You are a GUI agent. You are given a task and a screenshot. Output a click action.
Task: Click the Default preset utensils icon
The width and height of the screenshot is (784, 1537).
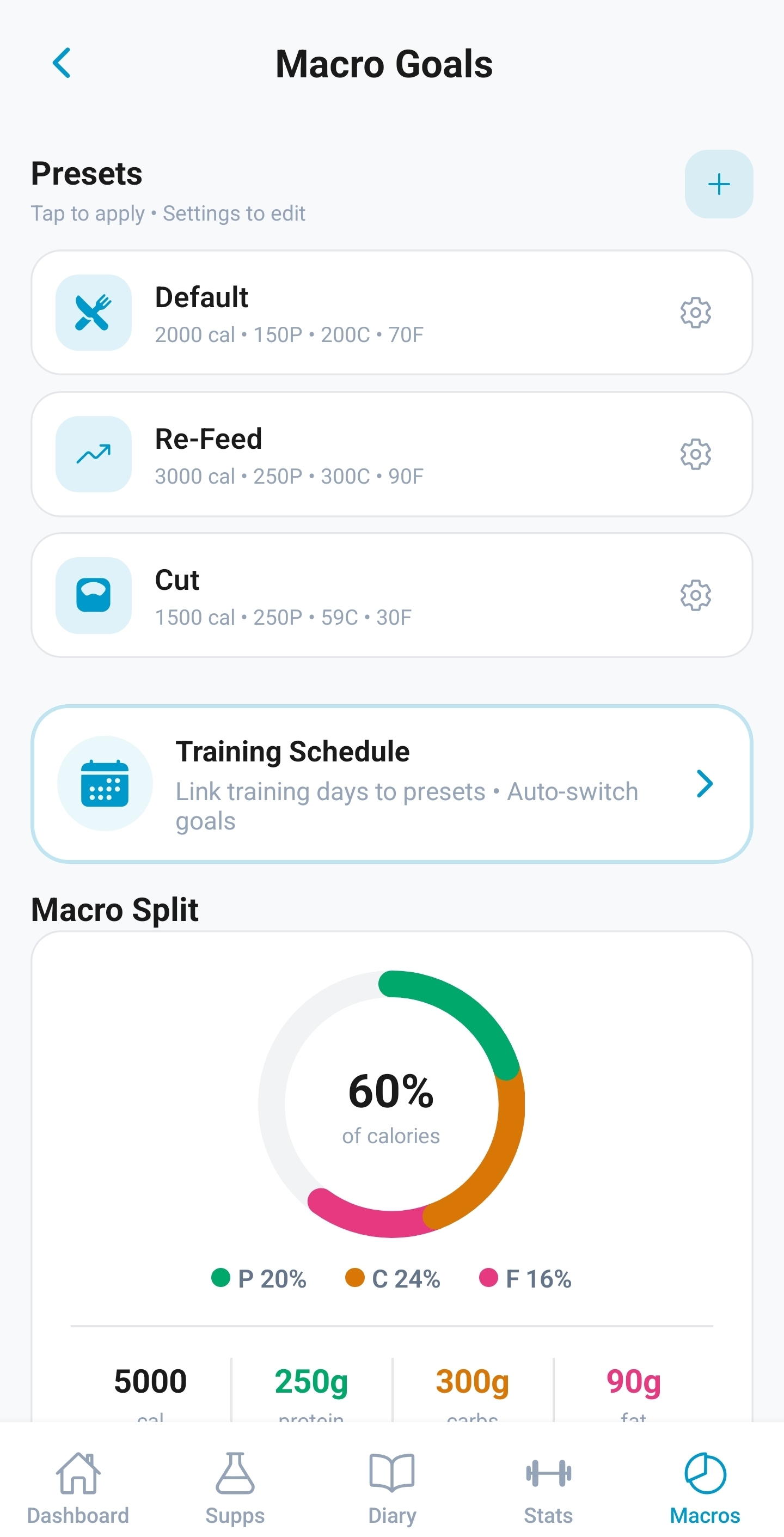tap(93, 313)
